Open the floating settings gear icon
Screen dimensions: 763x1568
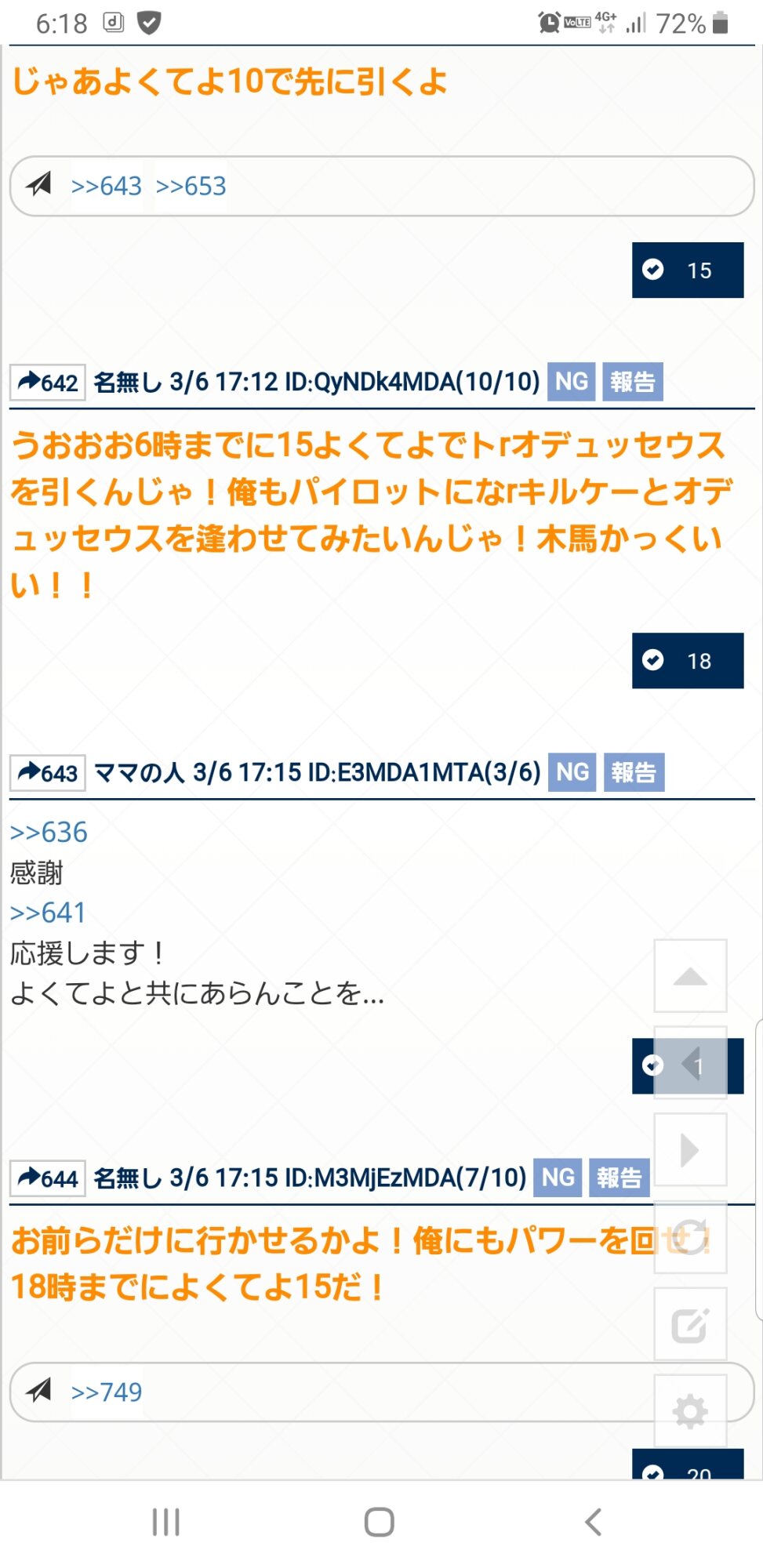(690, 1411)
